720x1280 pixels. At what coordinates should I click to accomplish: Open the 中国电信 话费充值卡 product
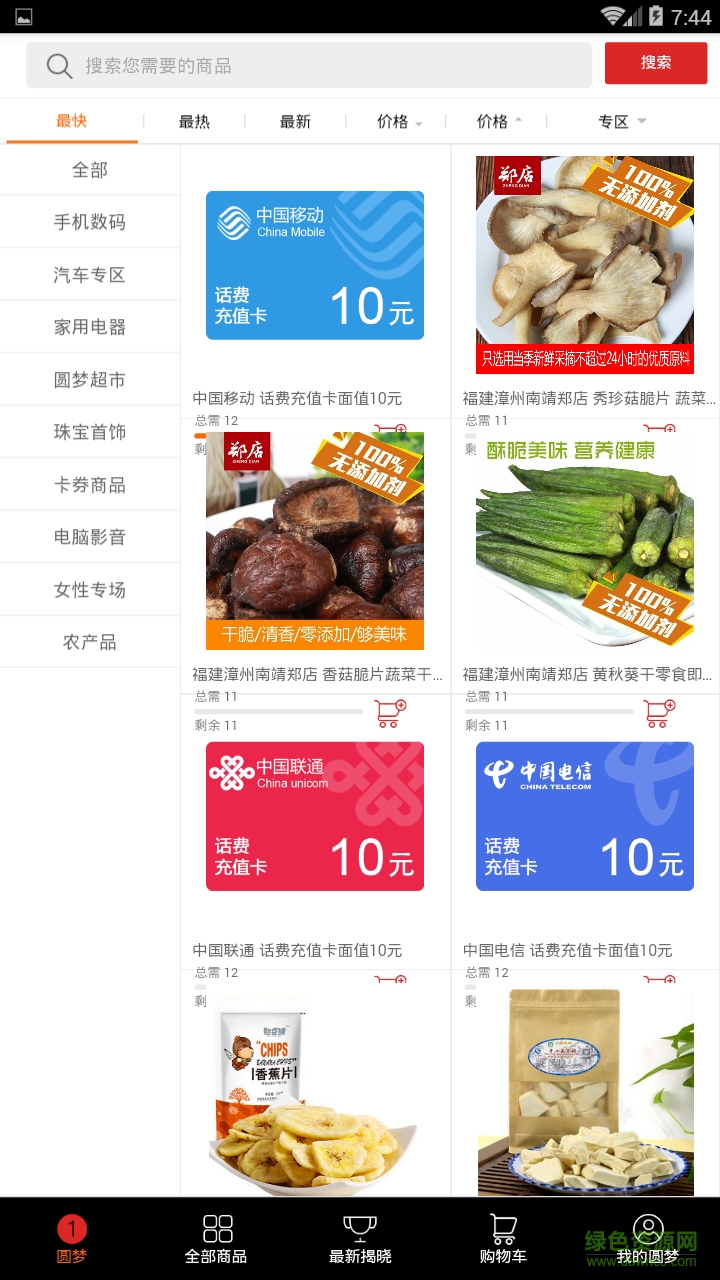click(585, 816)
